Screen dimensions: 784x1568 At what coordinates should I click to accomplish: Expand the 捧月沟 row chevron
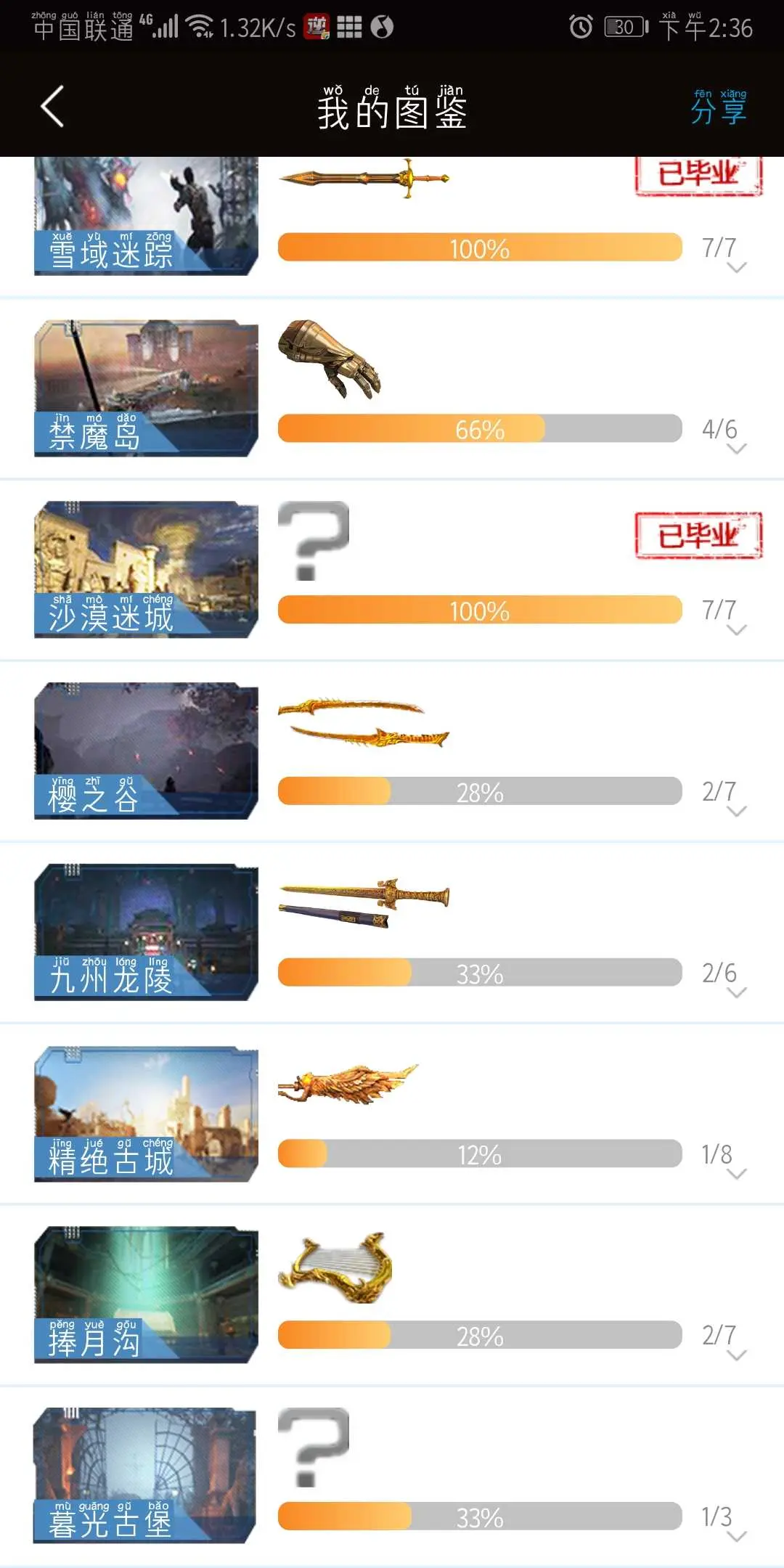[736, 1356]
